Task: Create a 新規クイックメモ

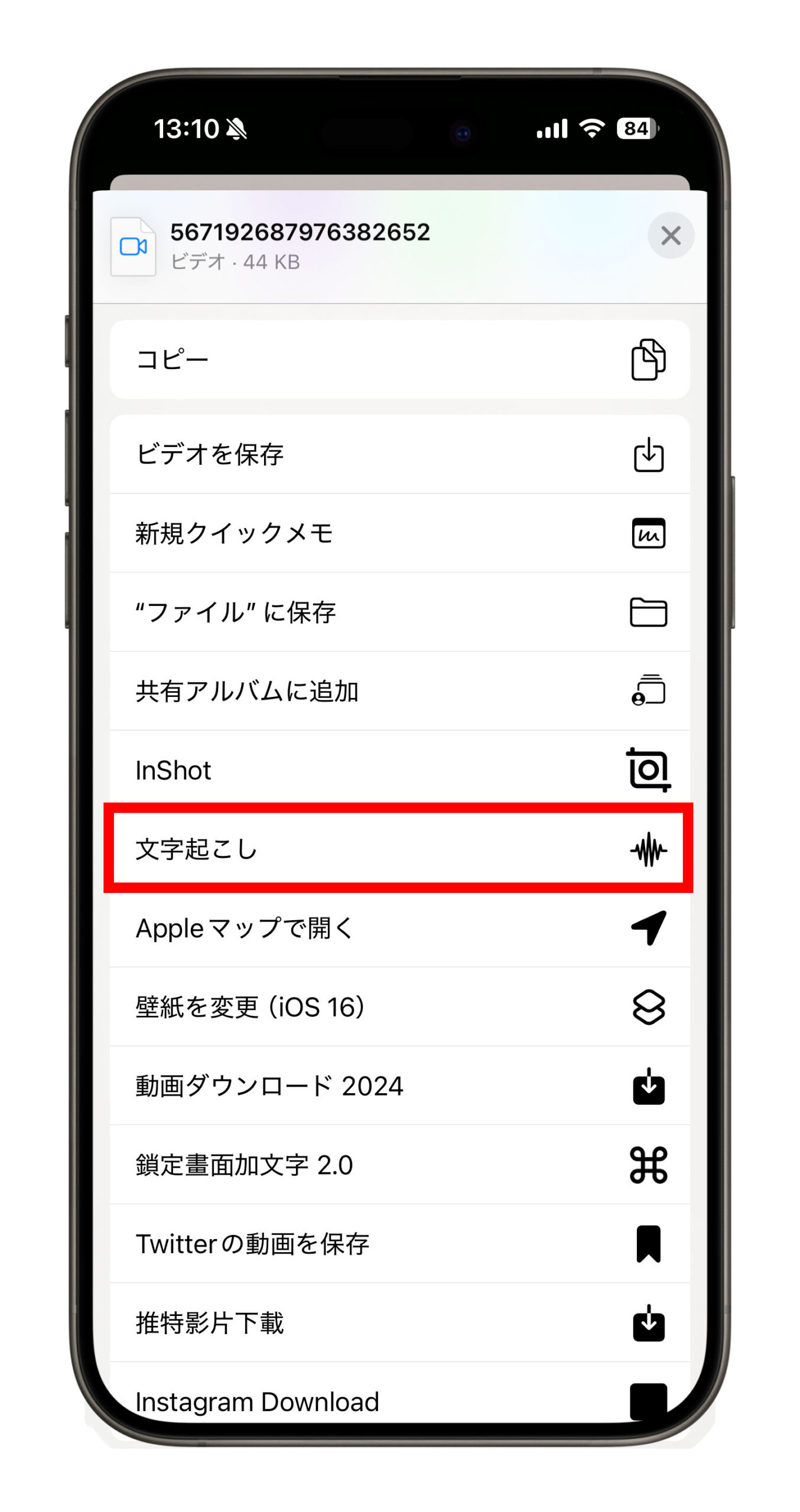Action: [x=399, y=533]
